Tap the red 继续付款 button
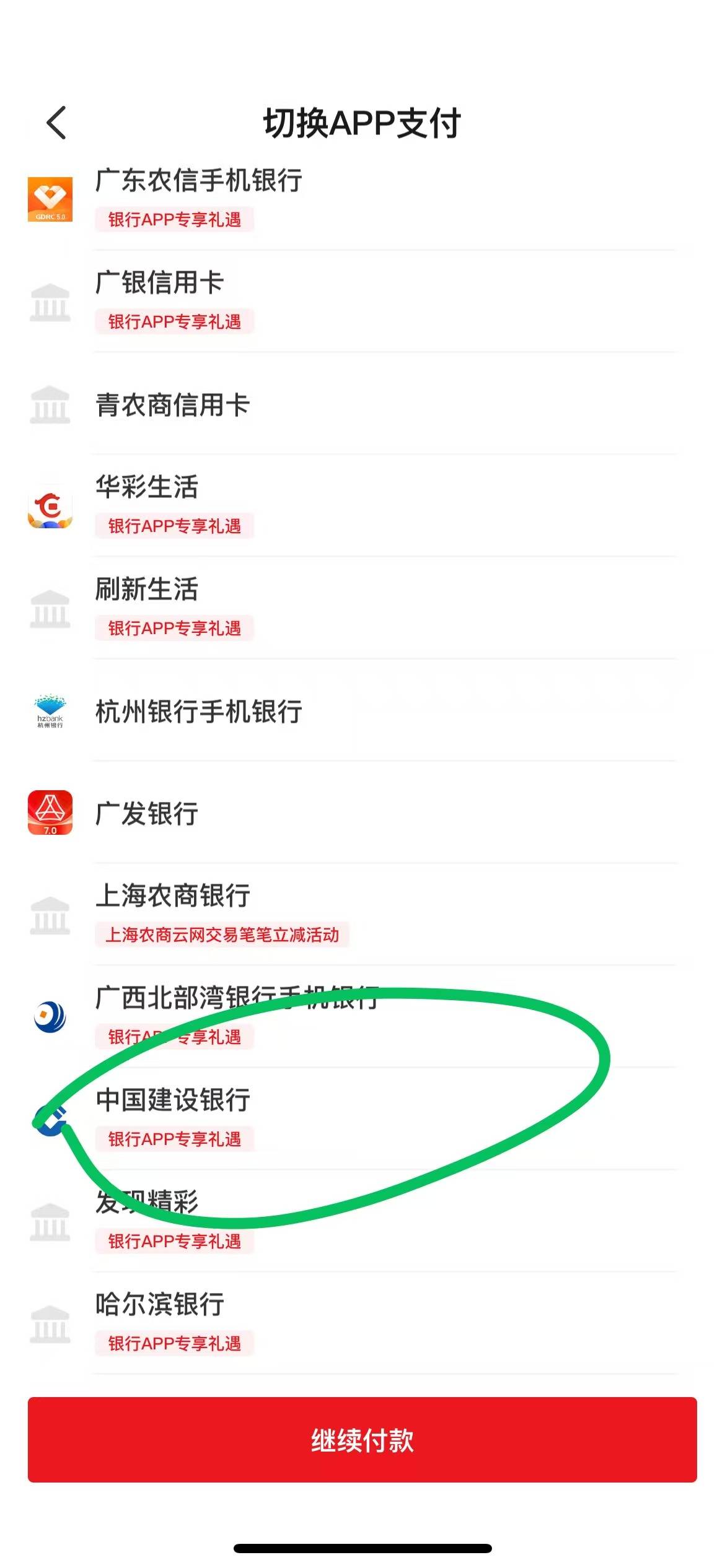The width and height of the screenshot is (725, 1568). pyautogui.click(x=362, y=1440)
